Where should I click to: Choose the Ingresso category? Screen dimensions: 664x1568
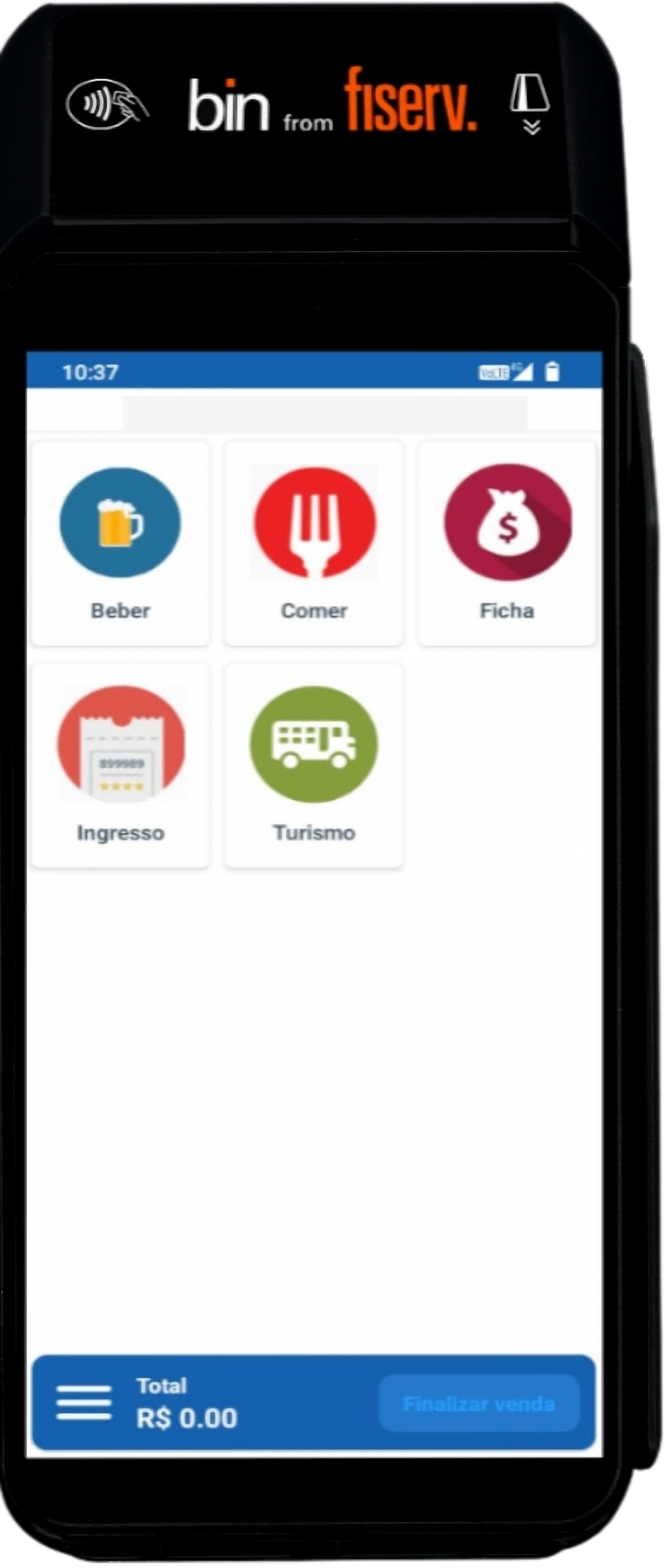click(121, 765)
